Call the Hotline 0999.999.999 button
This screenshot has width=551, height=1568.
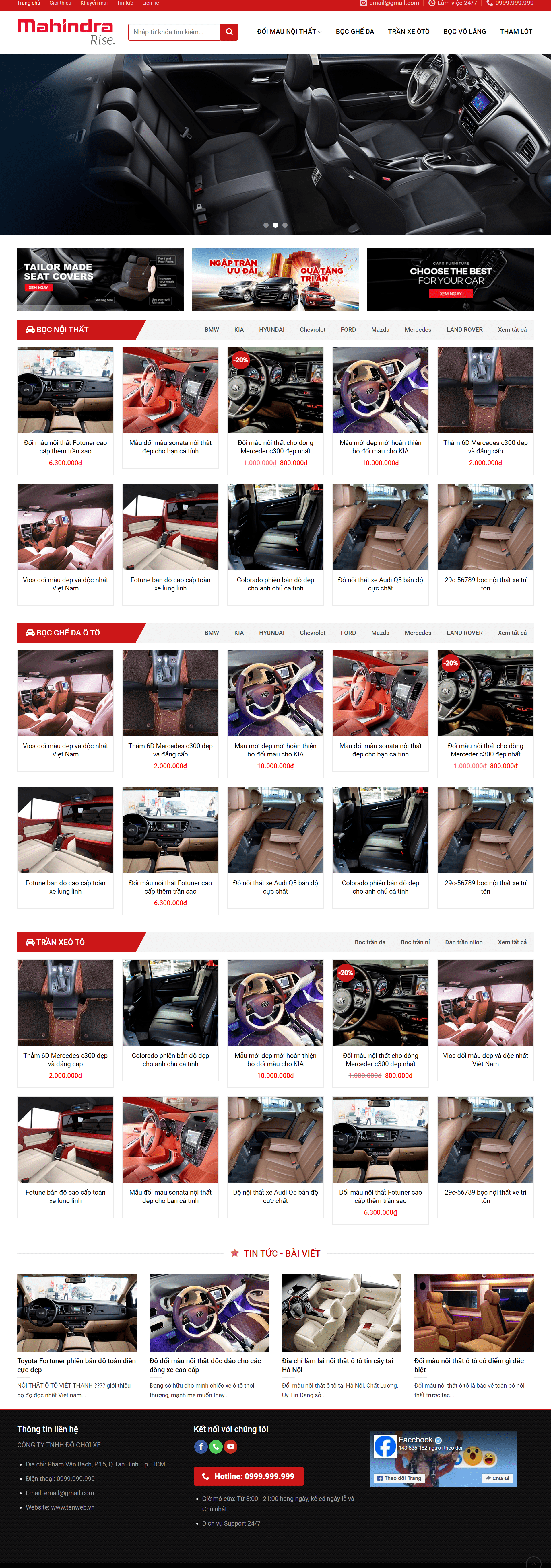[249, 1476]
